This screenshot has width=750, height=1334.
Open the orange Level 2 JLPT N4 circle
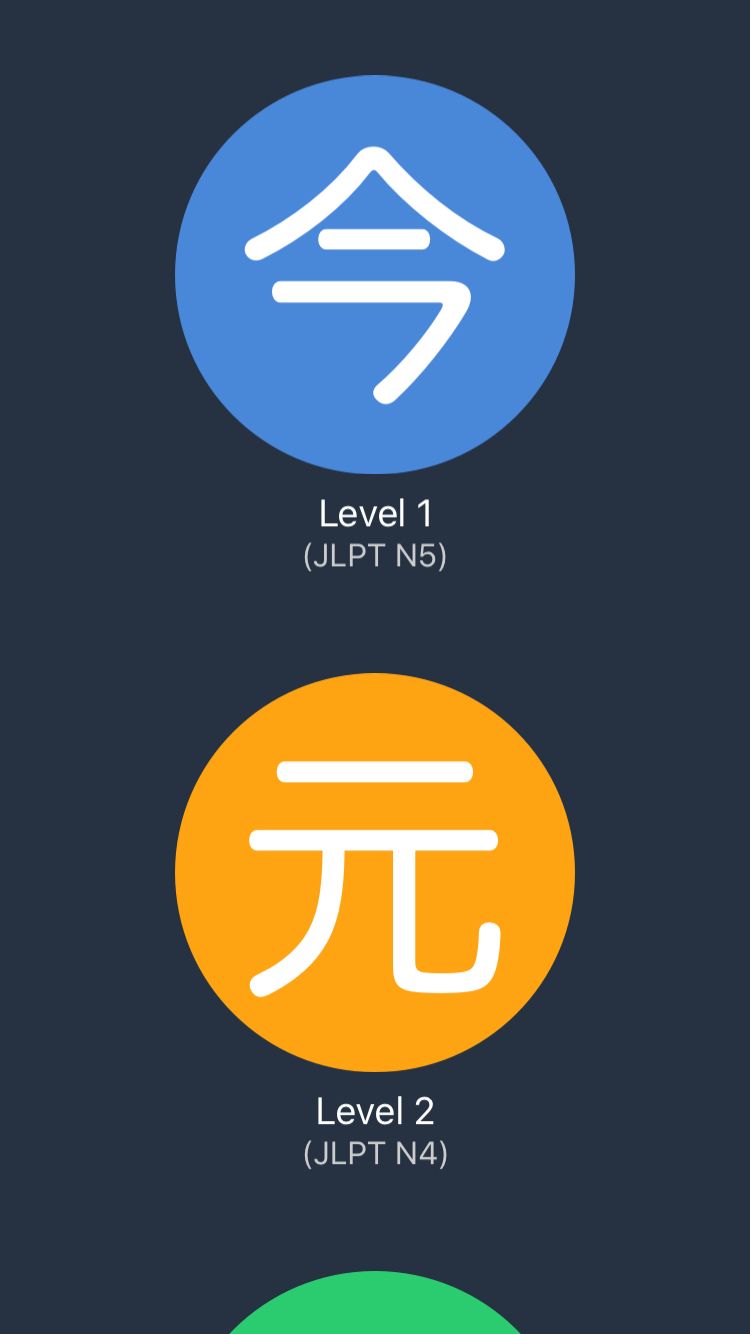point(375,872)
